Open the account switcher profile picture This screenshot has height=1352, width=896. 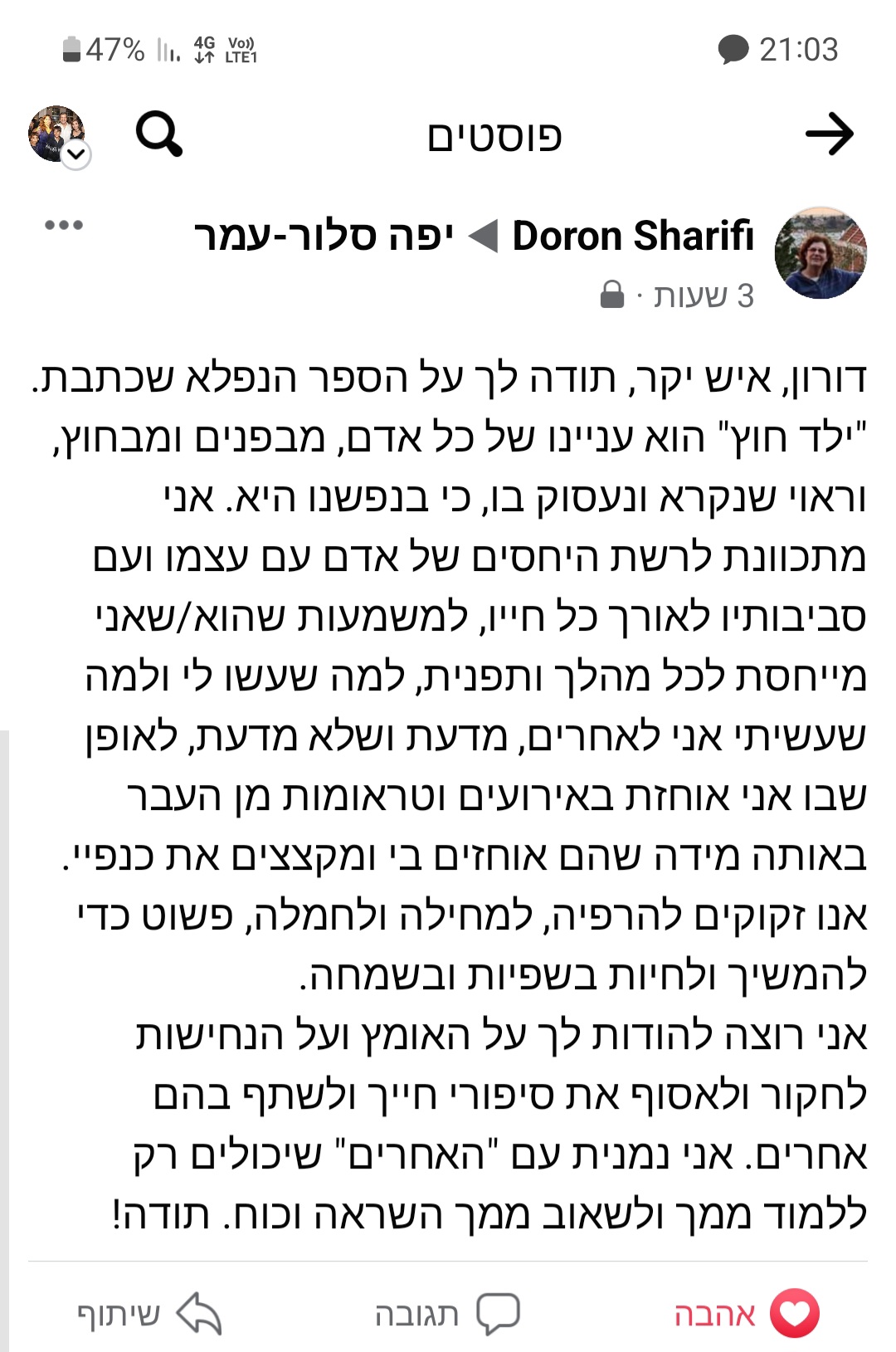click(58, 134)
